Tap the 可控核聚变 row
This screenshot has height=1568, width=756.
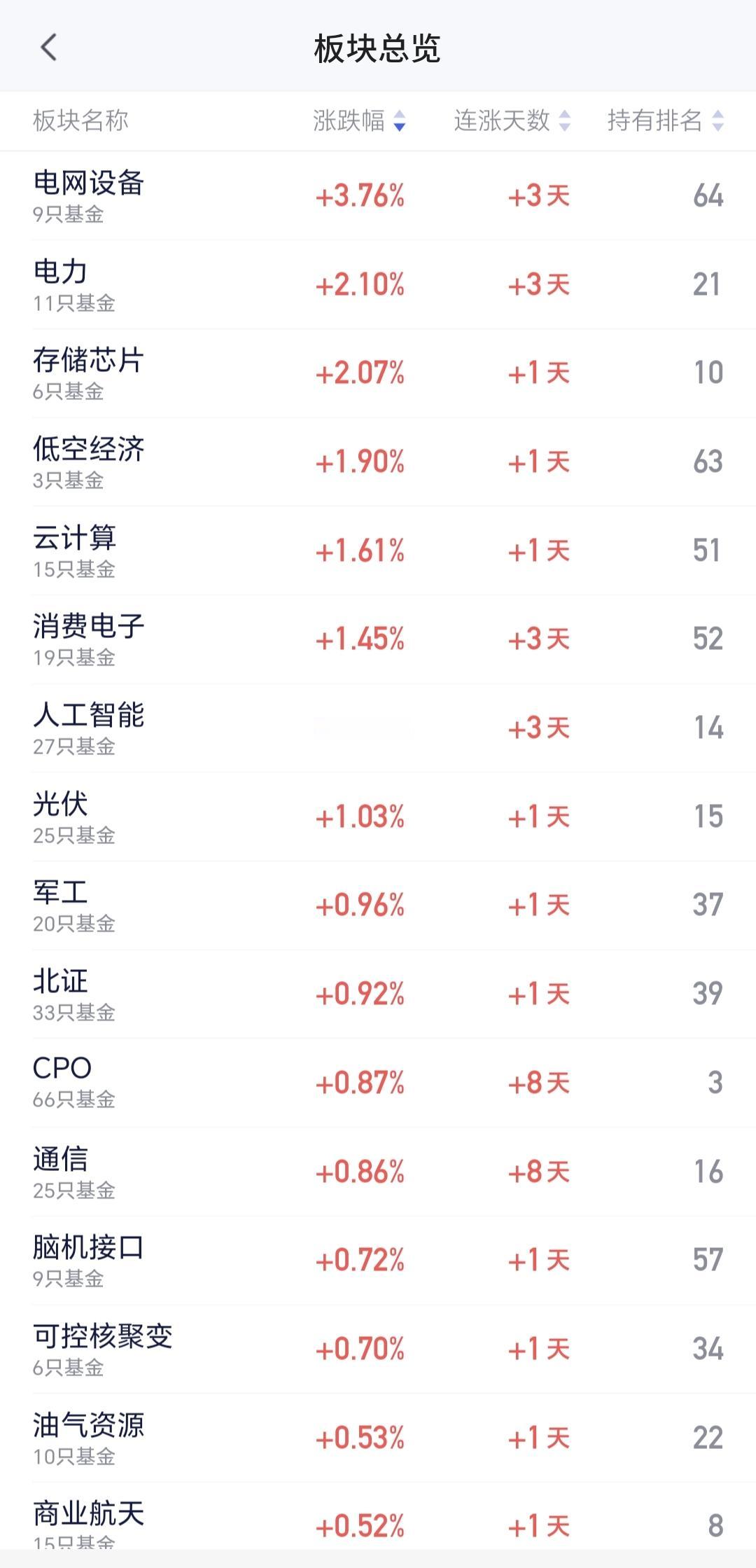coord(378,1350)
